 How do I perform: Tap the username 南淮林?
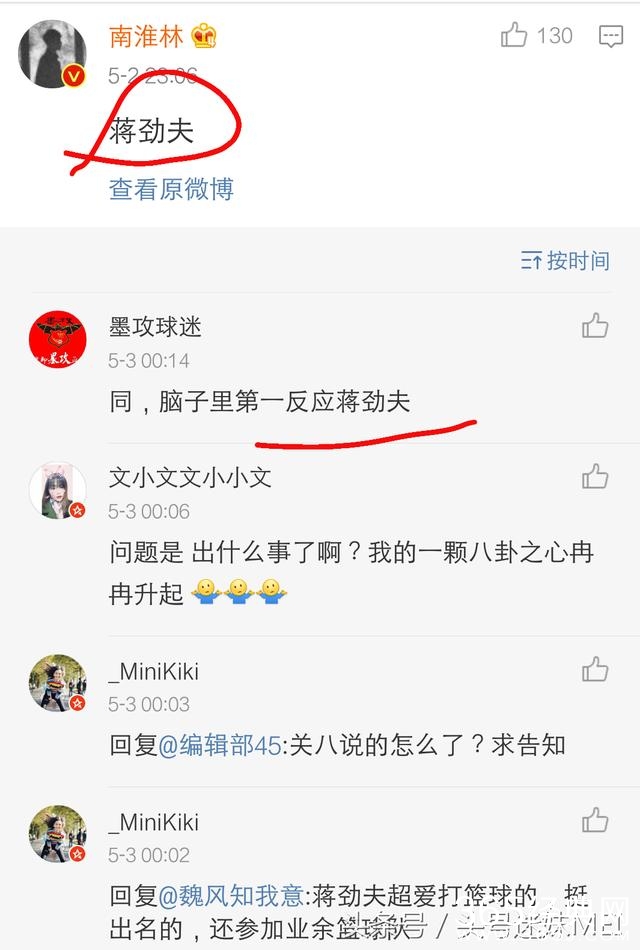pos(146,37)
